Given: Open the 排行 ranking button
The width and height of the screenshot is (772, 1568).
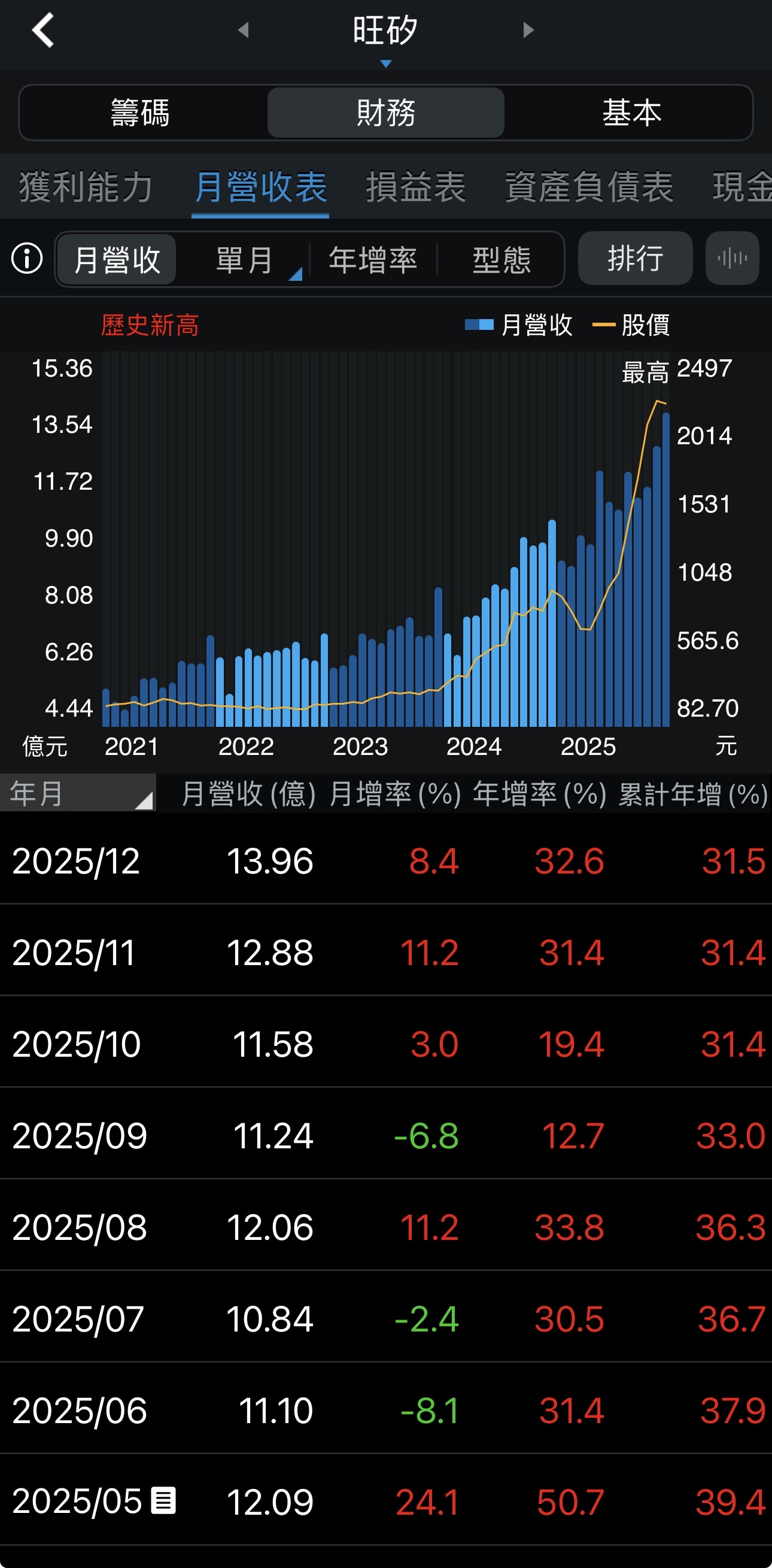Looking at the screenshot, I should point(635,259).
